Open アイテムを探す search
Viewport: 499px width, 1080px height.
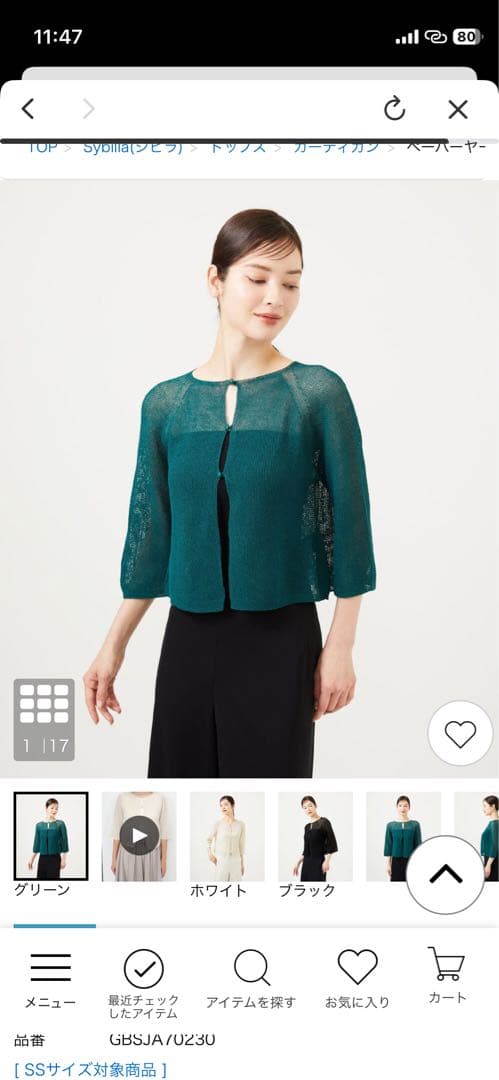[x=251, y=979]
